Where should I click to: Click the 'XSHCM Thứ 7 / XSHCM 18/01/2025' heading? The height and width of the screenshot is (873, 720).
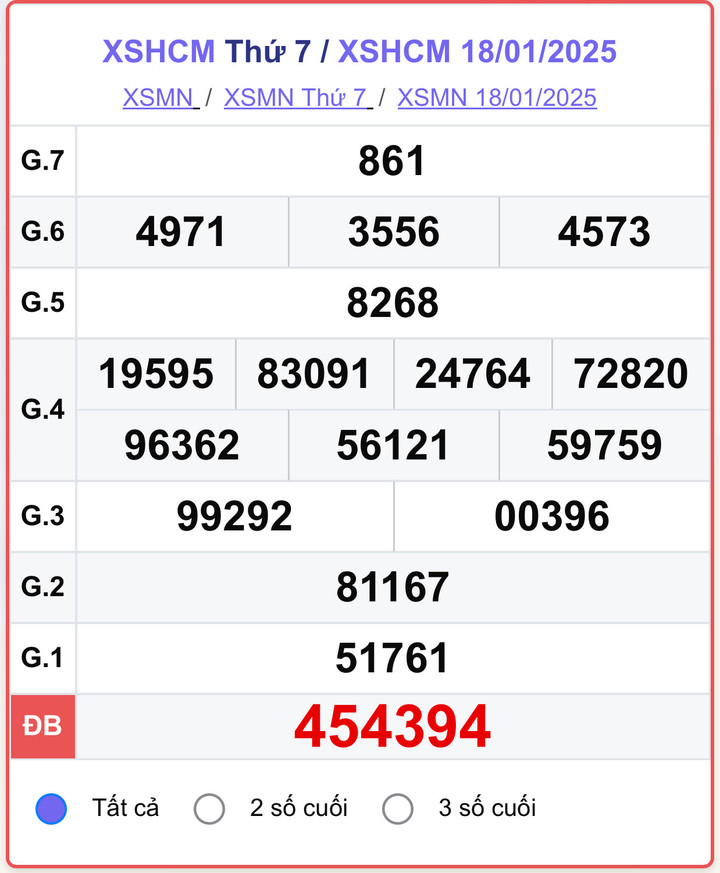(358, 52)
